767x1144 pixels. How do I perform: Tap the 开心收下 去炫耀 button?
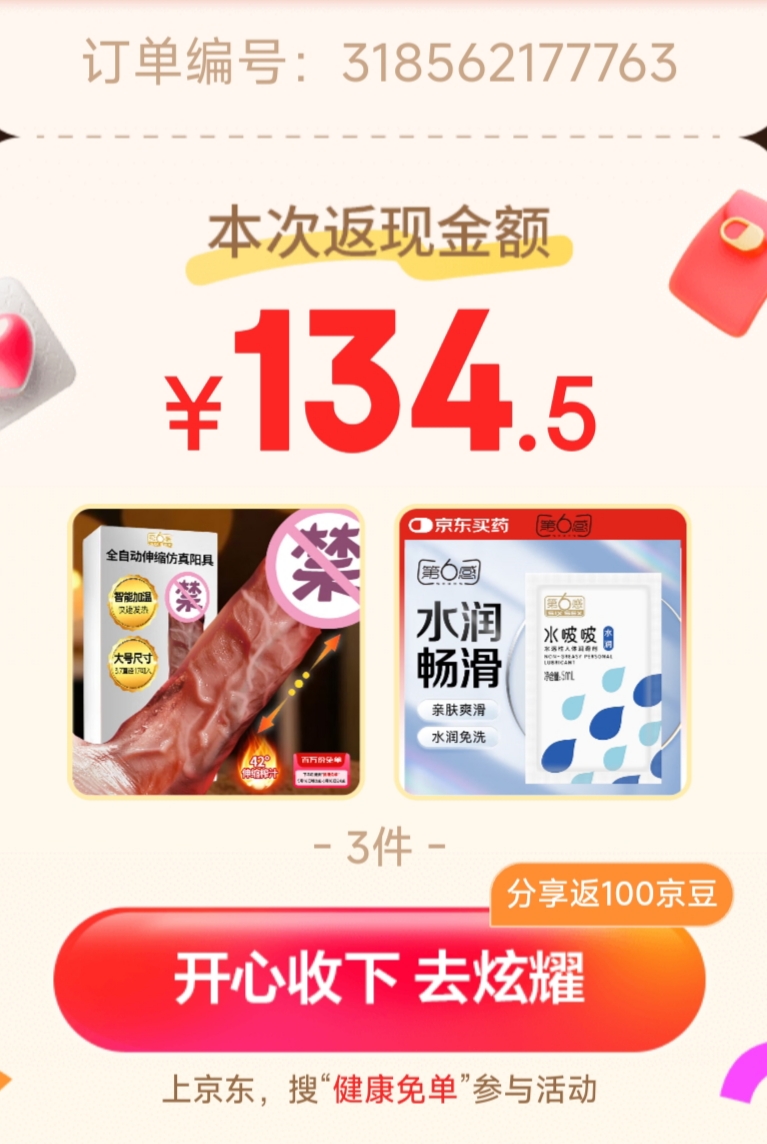tap(380, 978)
